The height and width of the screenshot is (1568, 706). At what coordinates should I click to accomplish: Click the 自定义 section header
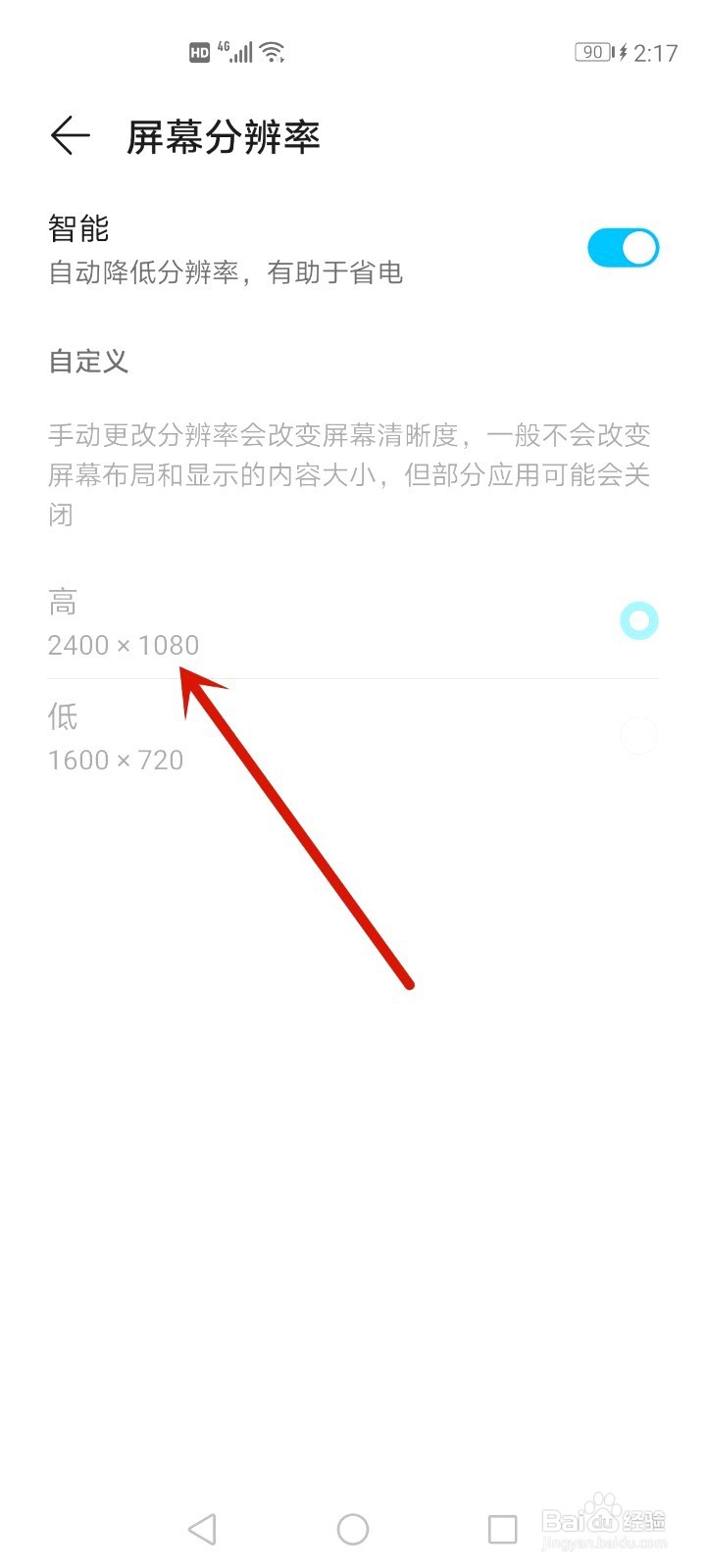(88, 361)
